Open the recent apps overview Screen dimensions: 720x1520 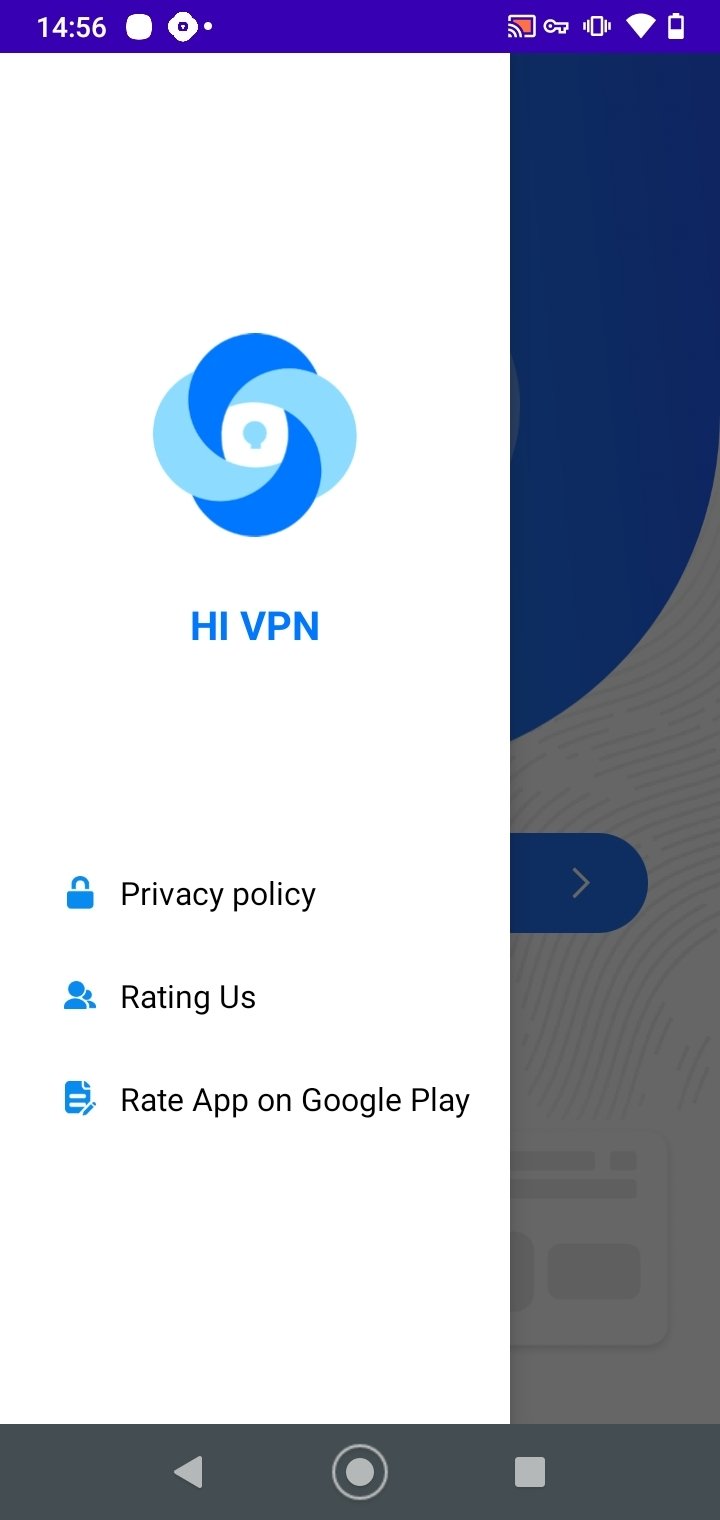(530, 1472)
